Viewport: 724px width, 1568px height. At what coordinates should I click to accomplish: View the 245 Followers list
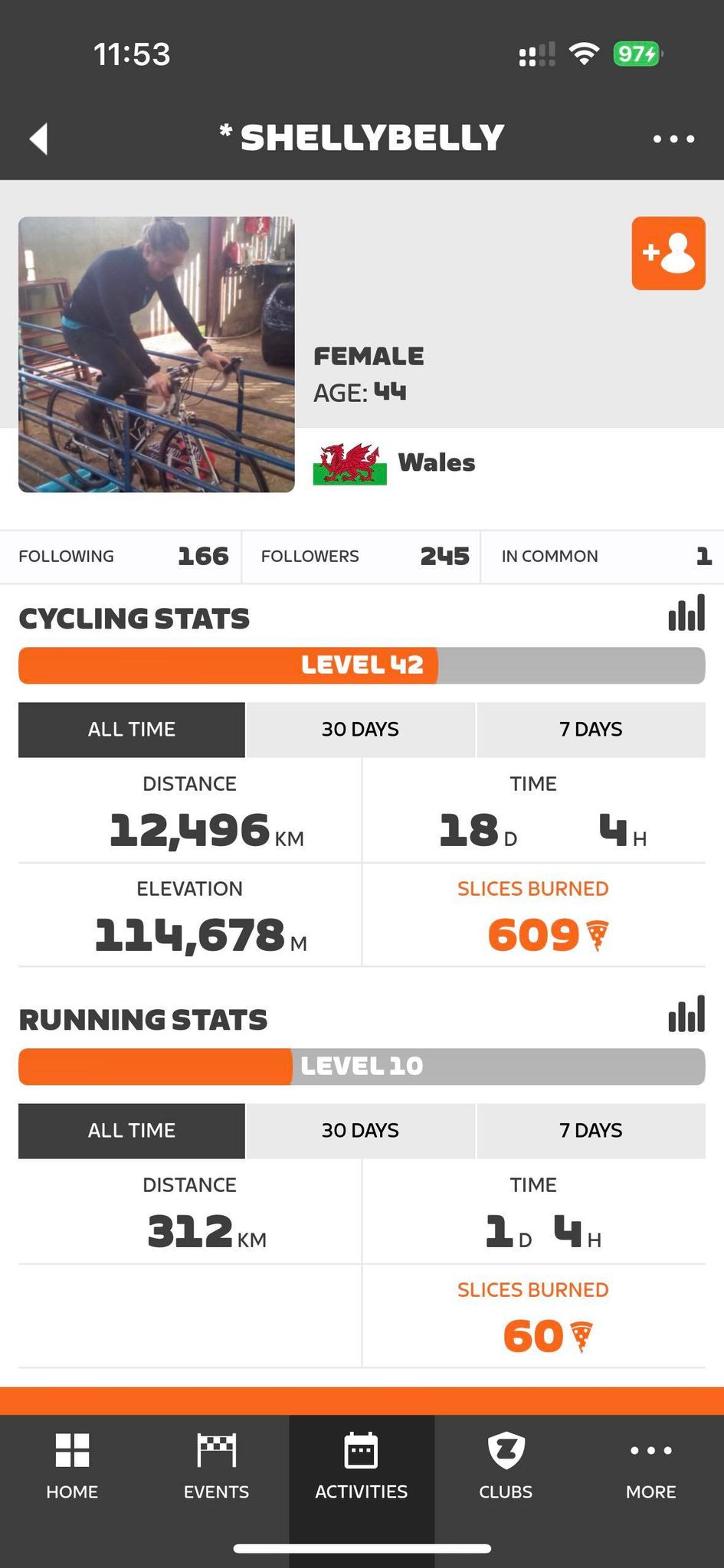click(362, 557)
